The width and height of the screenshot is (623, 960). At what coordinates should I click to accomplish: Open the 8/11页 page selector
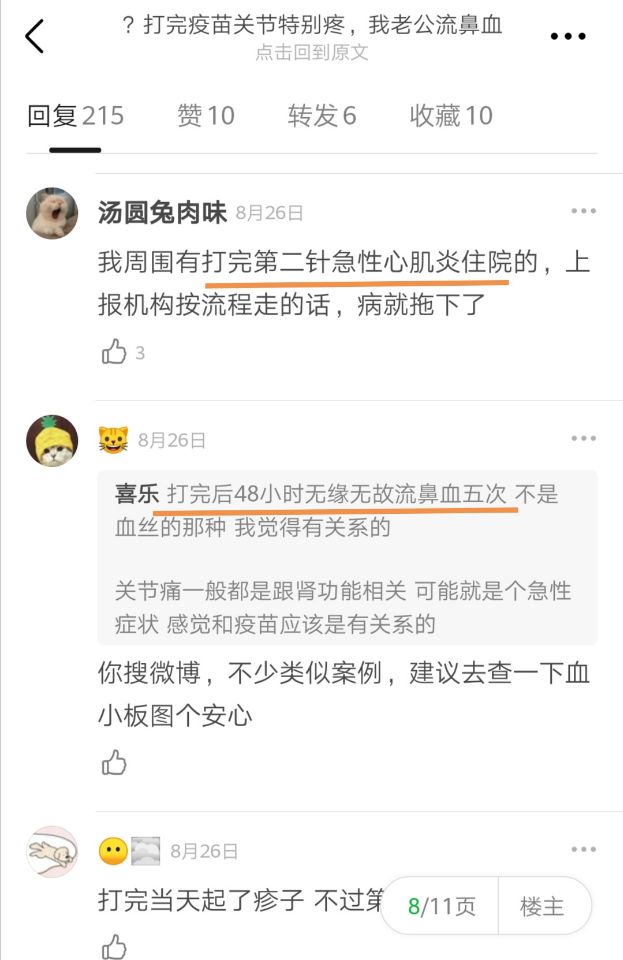(x=441, y=907)
